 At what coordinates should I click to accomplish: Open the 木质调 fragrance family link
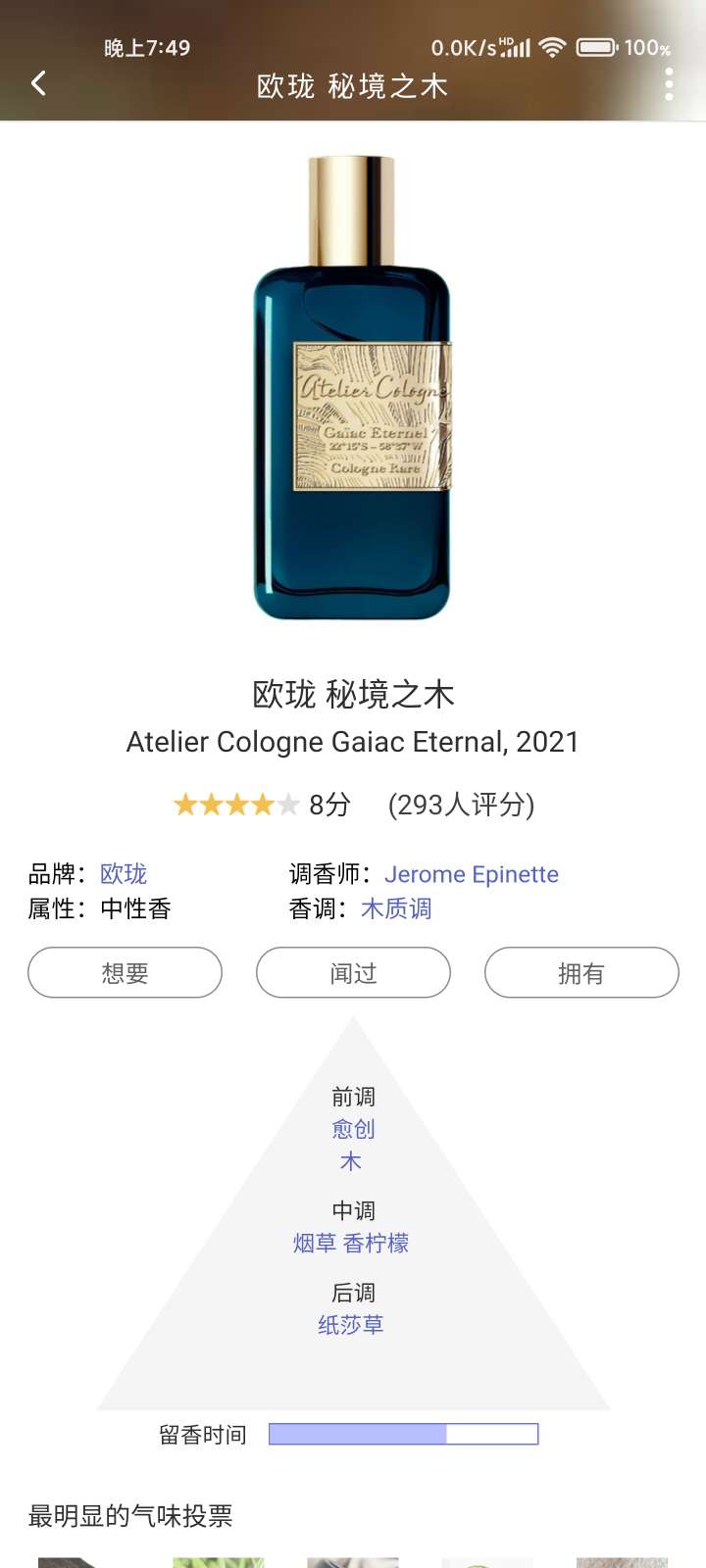pos(396,909)
